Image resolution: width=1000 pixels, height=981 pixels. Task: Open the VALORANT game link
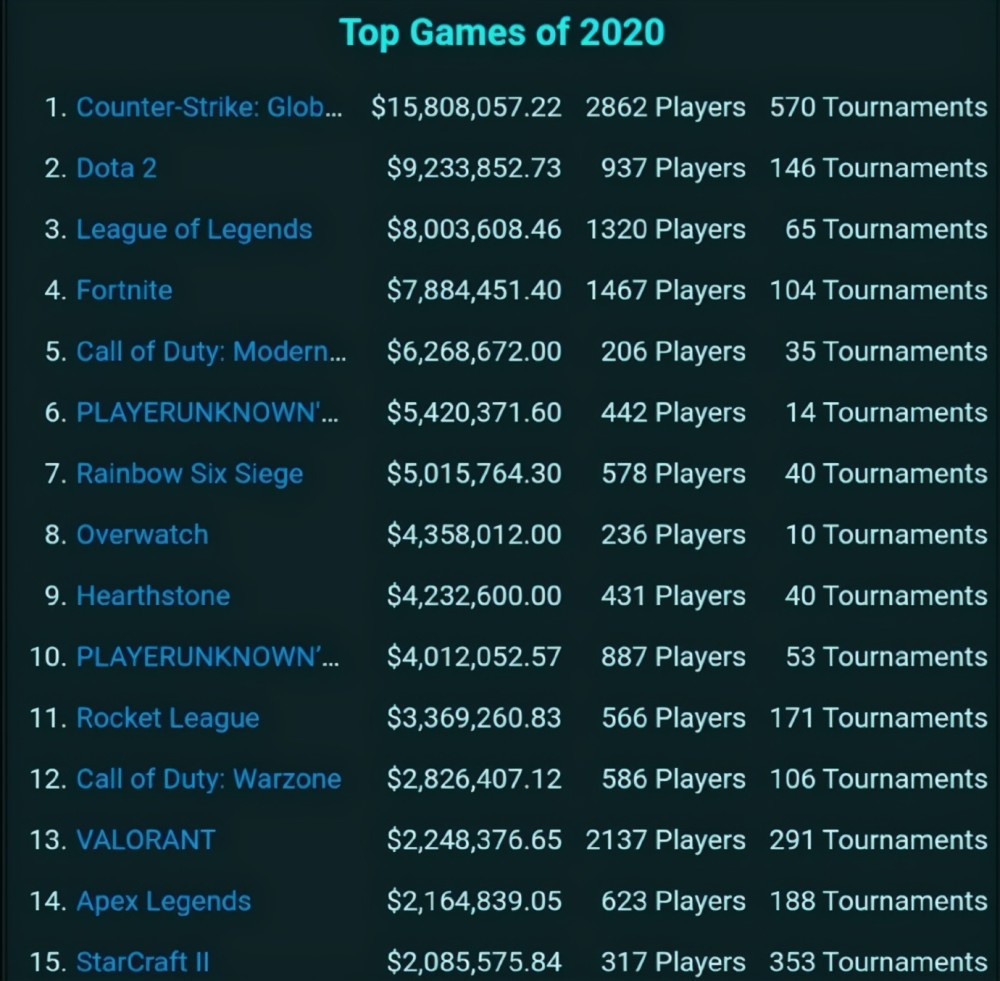click(145, 840)
